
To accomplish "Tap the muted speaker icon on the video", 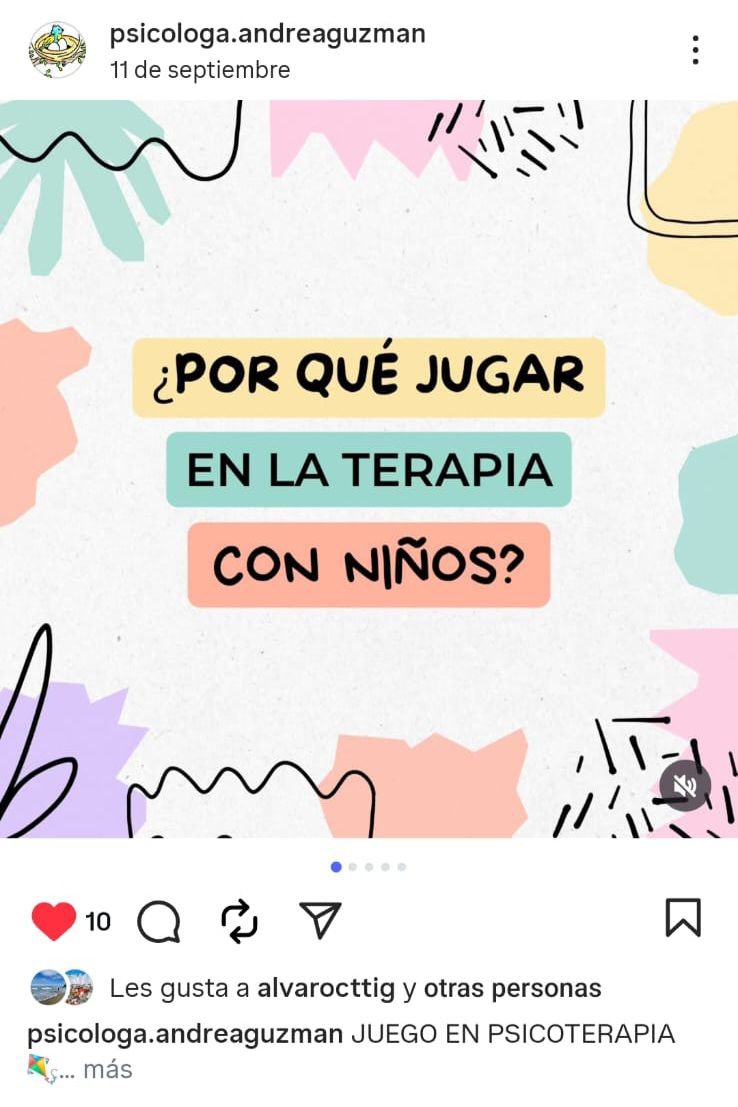I will click(x=684, y=787).
